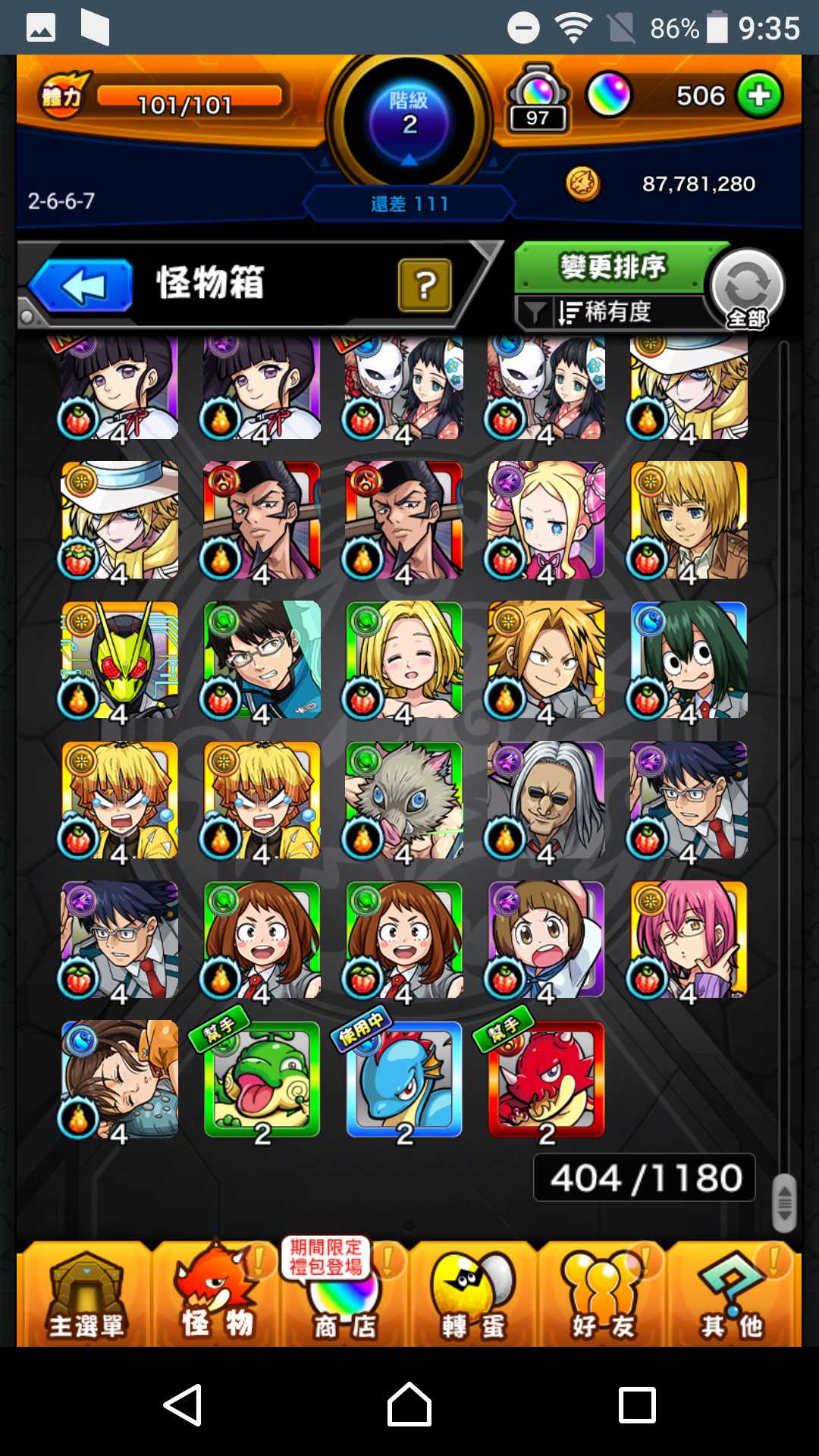Go back using the blue arrow button
This screenshot has height=1456, width=819.
(82, 286)
